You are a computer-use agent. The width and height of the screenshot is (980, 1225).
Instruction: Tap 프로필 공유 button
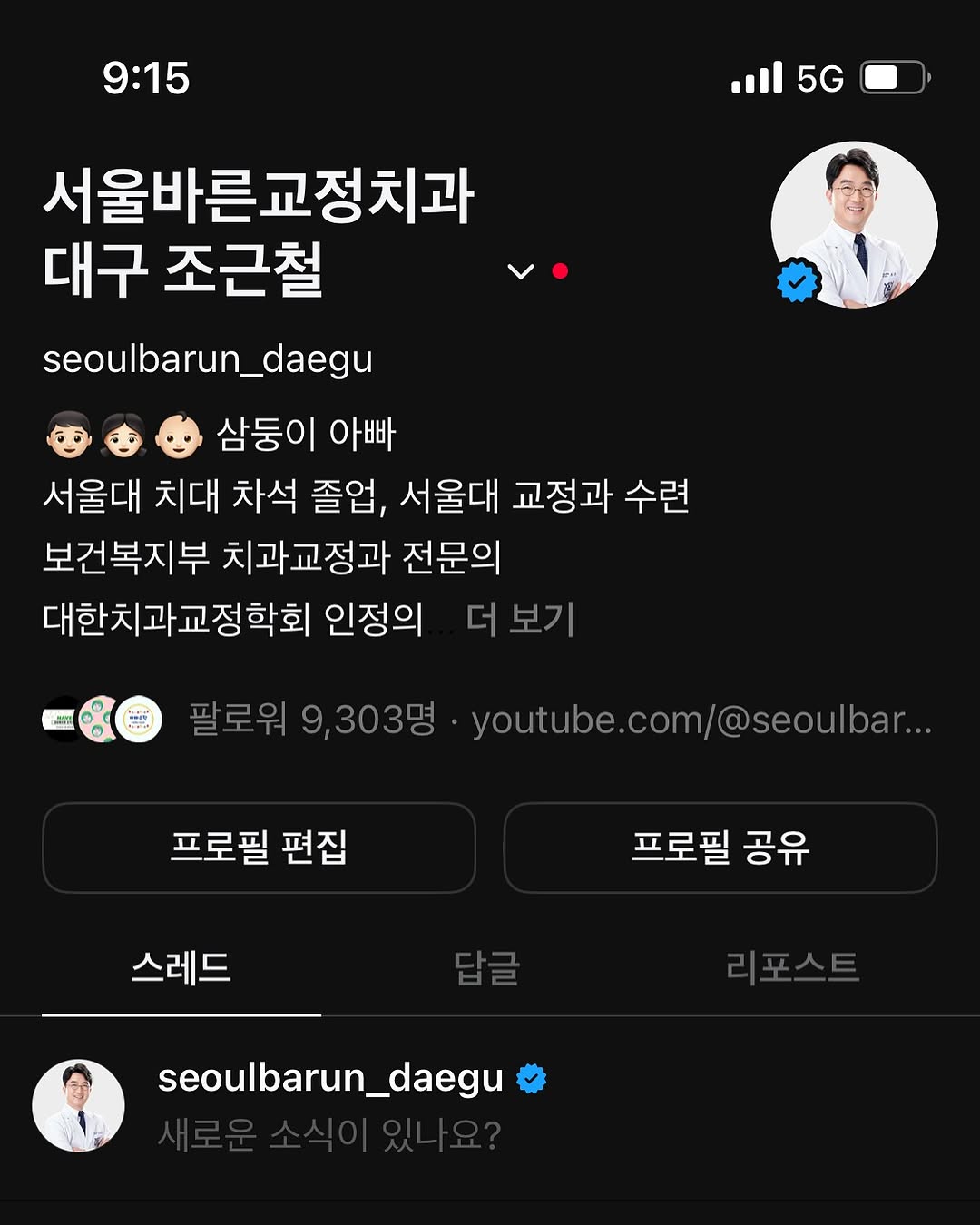720,848
